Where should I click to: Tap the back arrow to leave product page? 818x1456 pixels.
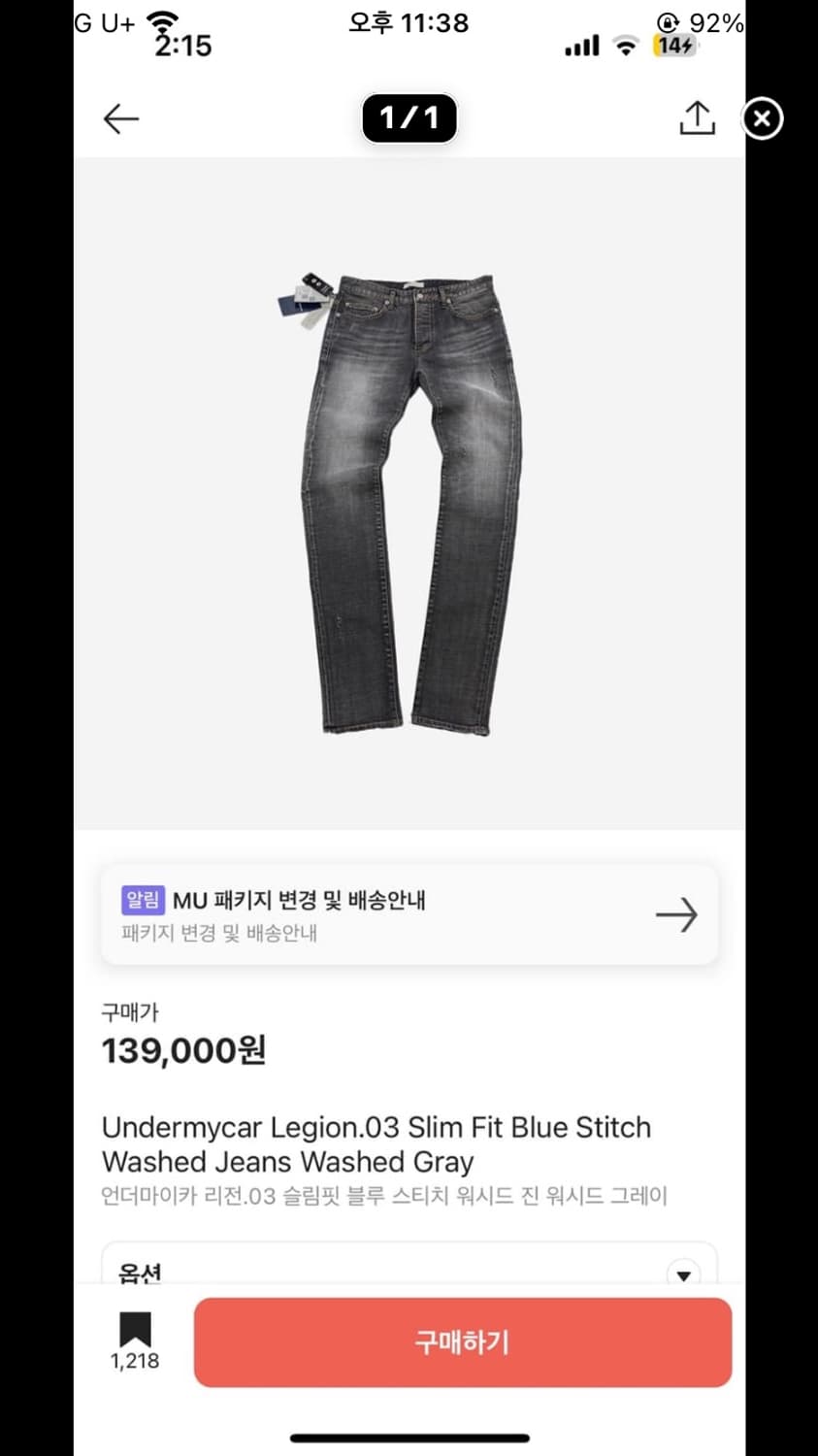(119, 117)
